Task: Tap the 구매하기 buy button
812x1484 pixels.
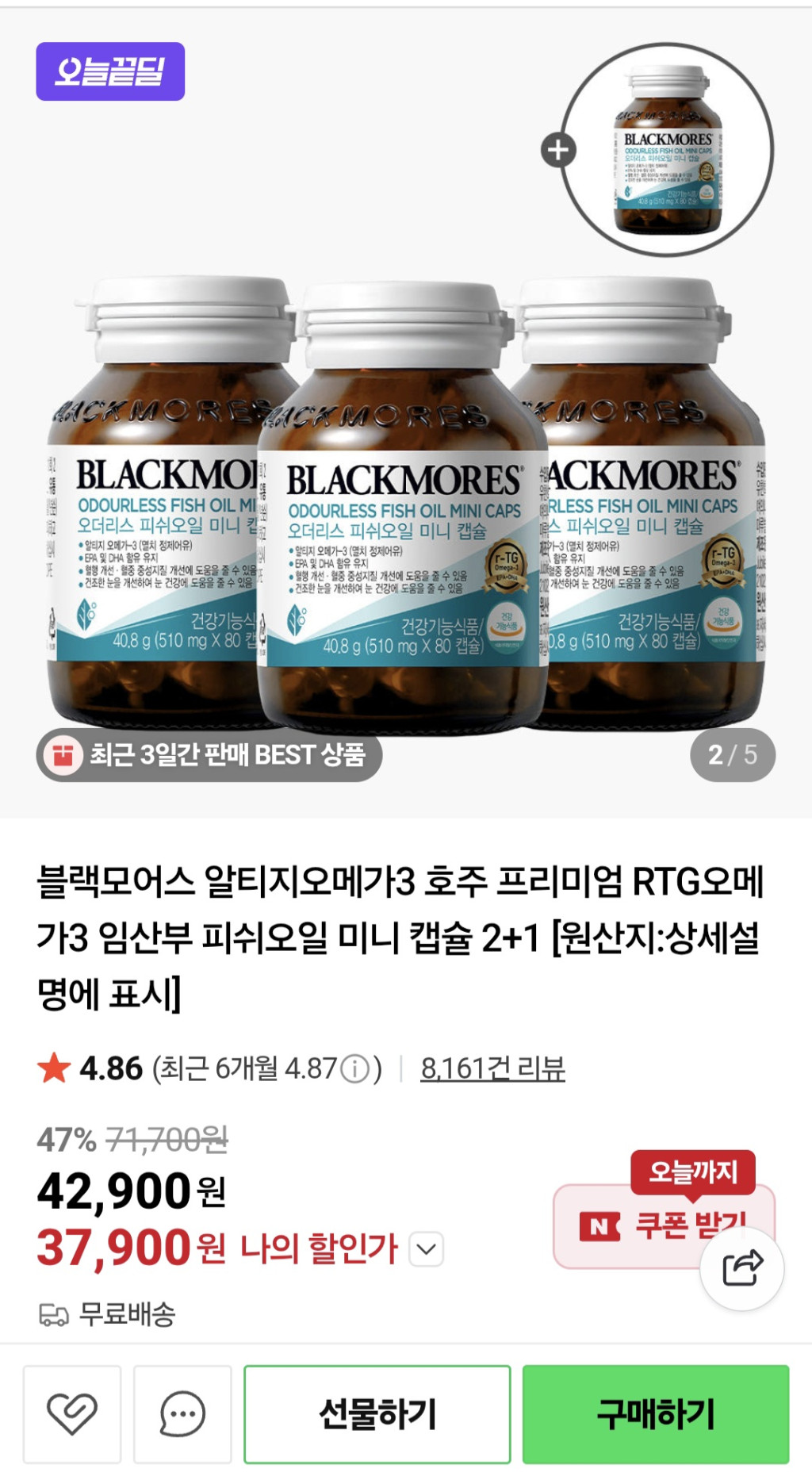Action: point(655,1413)
